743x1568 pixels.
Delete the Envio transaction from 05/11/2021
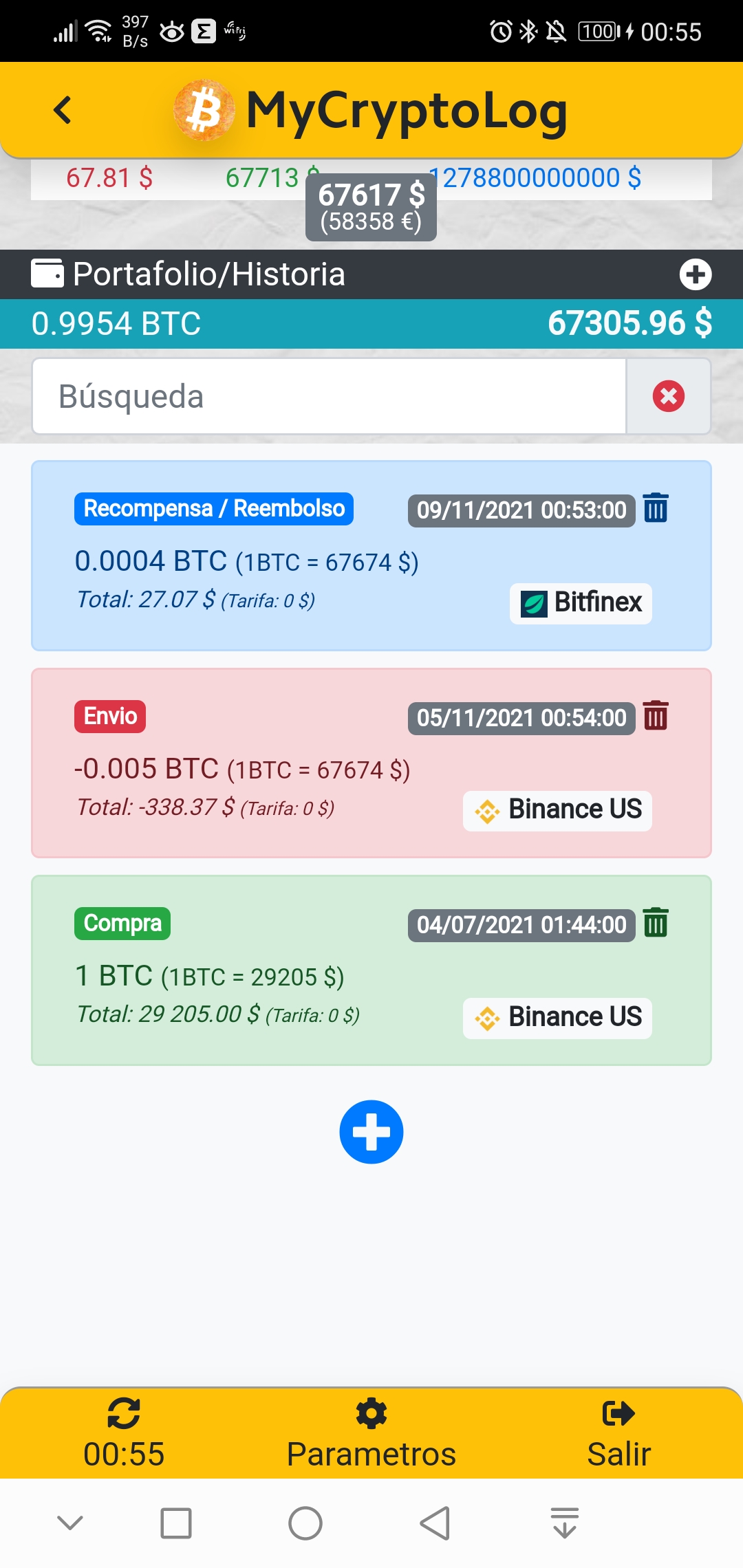[656, 716]
